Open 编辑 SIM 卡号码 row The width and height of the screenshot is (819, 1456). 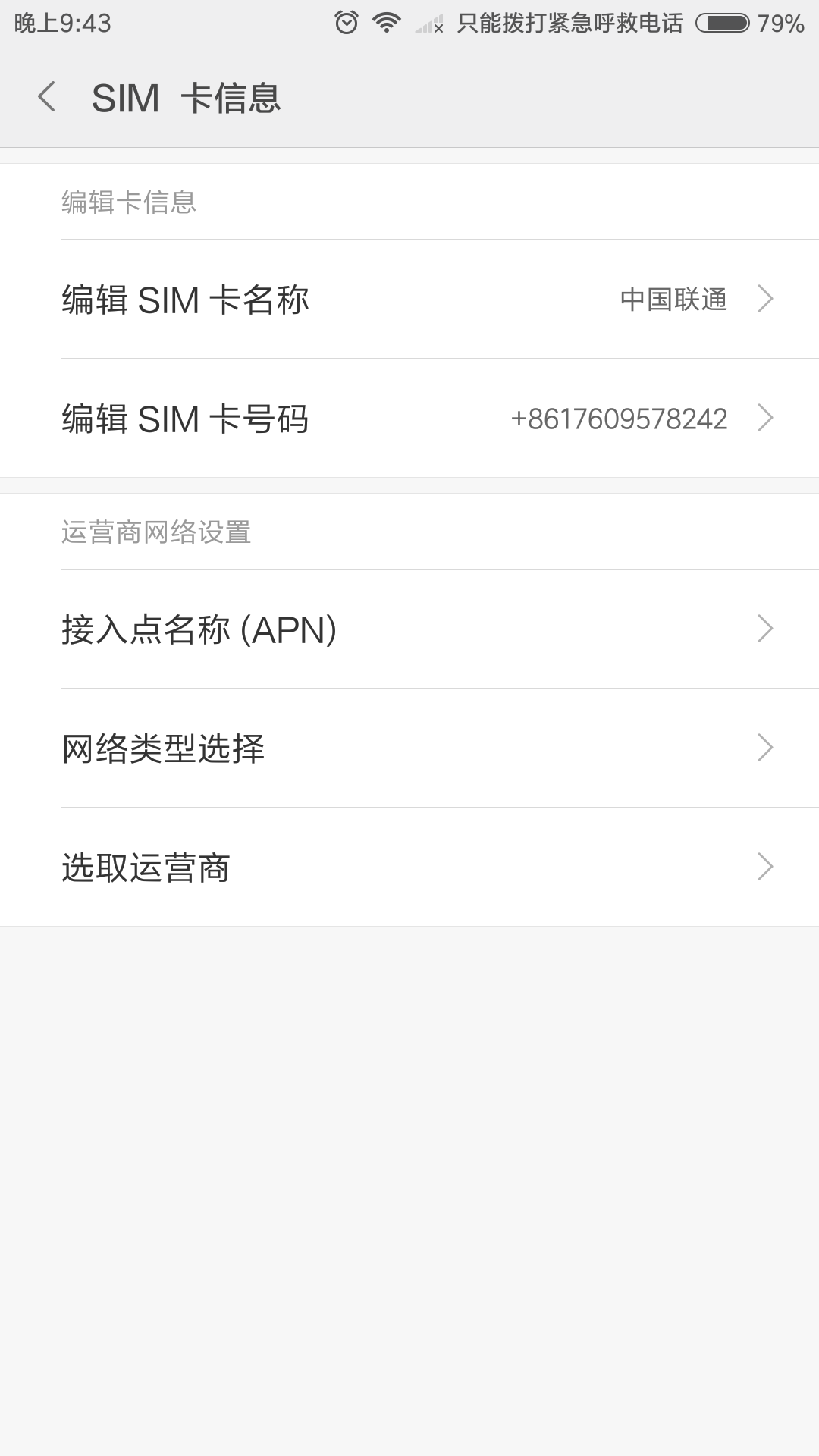click(x=409, y=418)
